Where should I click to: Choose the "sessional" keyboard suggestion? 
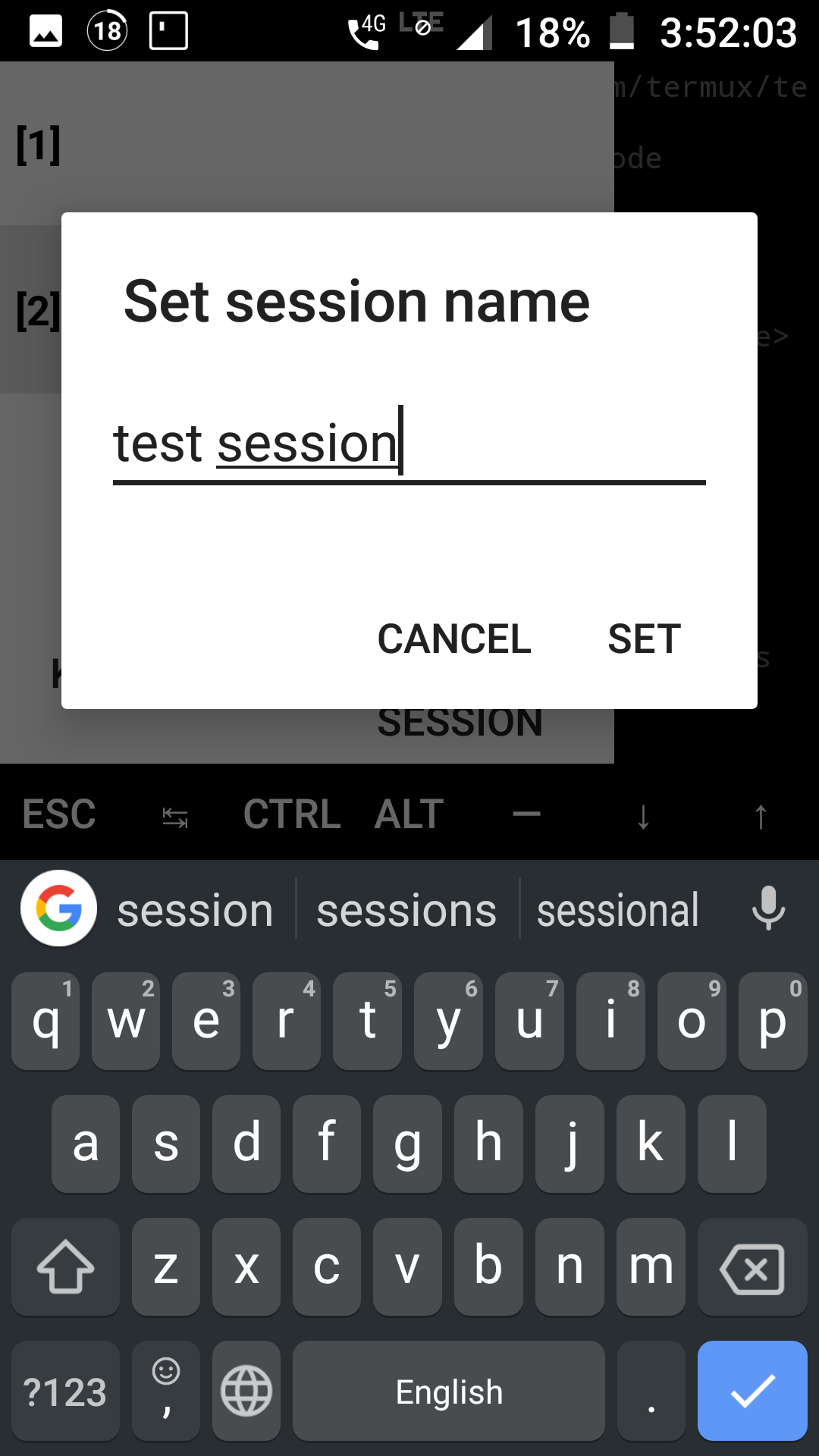pos(617,910)
